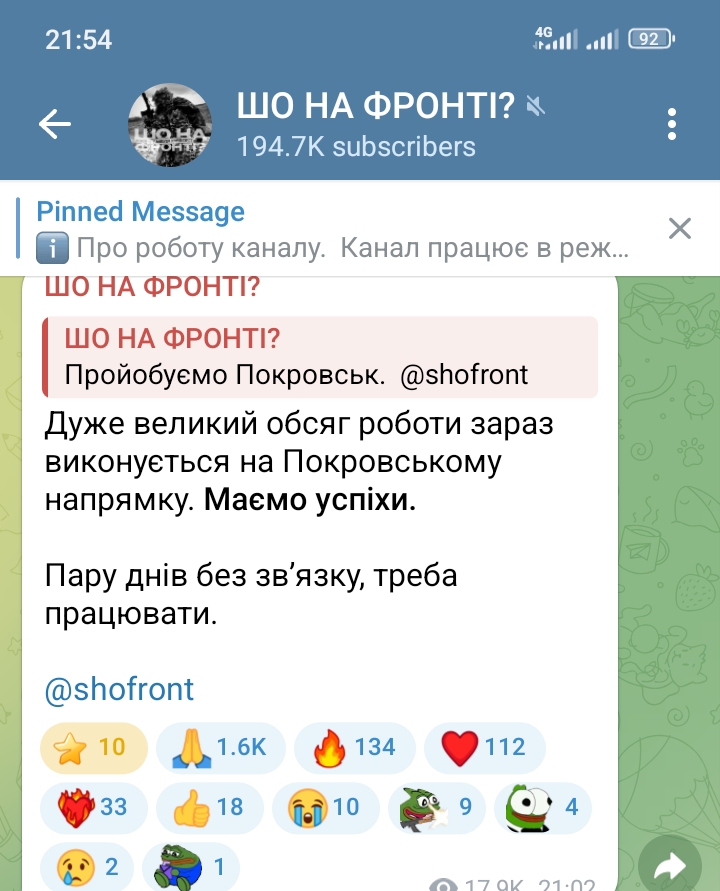React with praying hands 1.6K

tap(221, 747)
